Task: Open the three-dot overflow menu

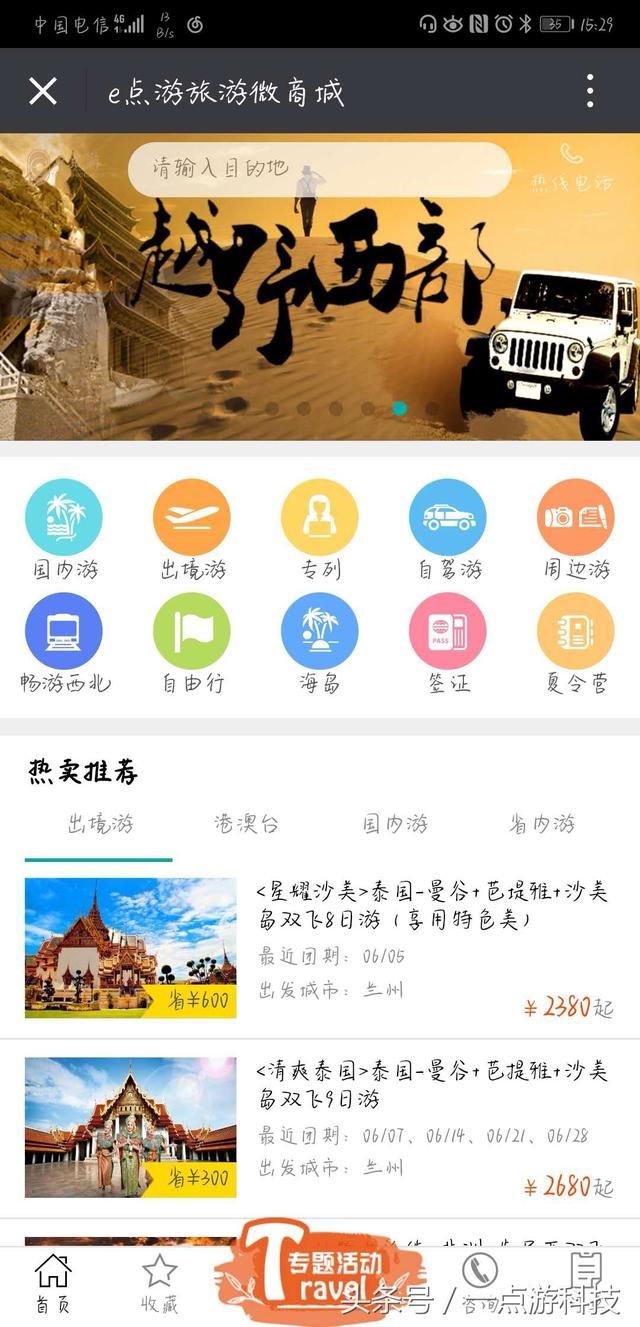Action: click(x=590, y=91)
